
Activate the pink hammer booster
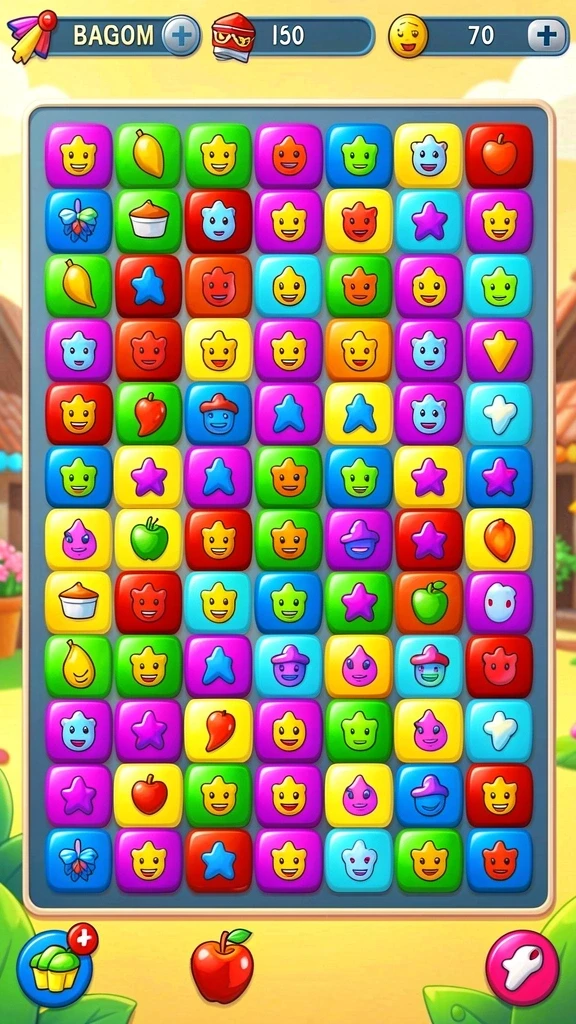[x=522, y=967]
